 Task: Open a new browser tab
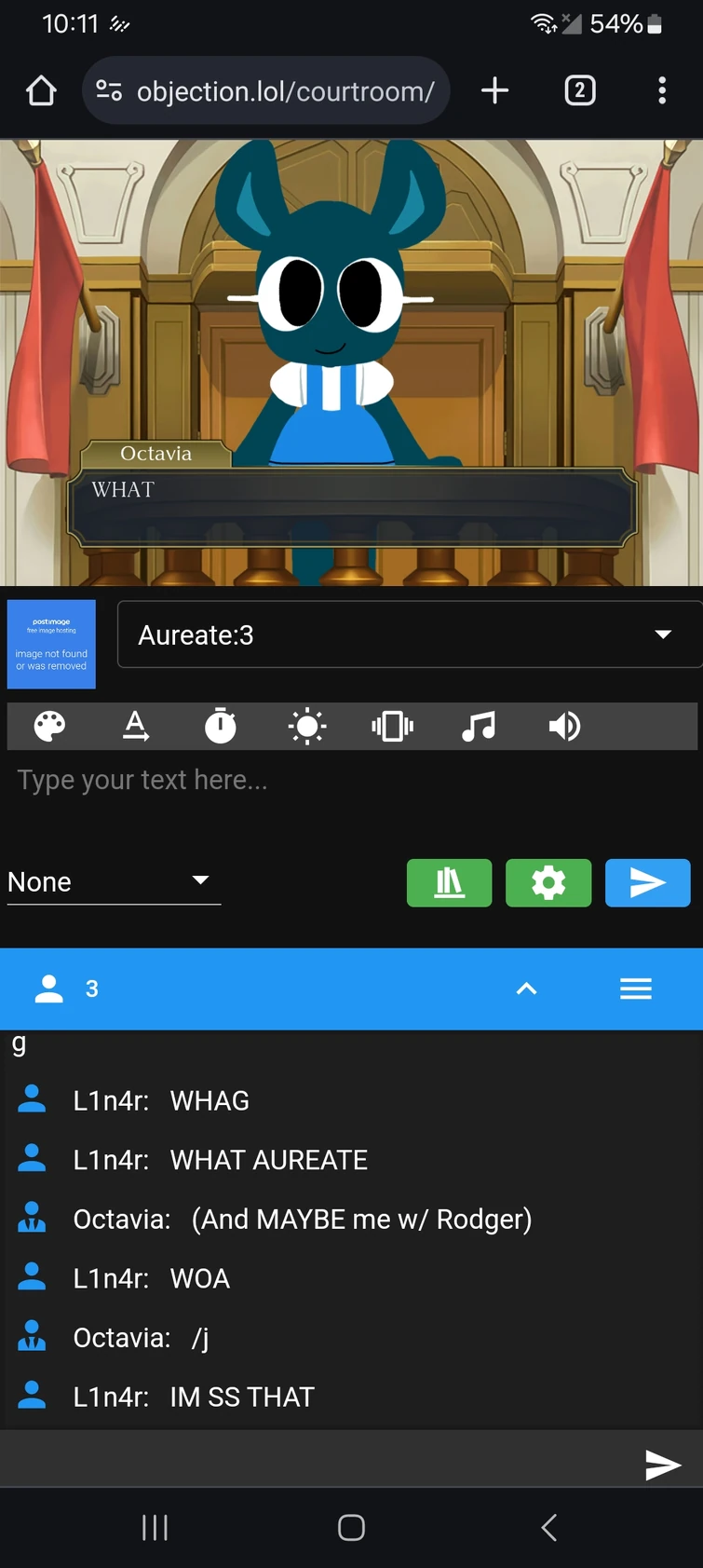494,90
